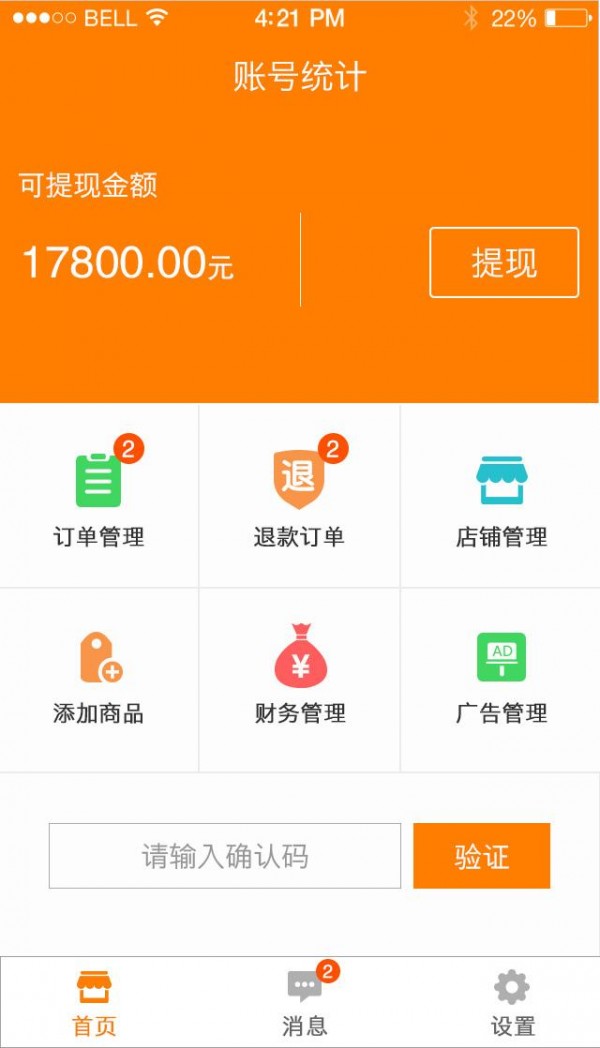
Task: Tap the 验证 verify button
Action: (x=481, y=856)
